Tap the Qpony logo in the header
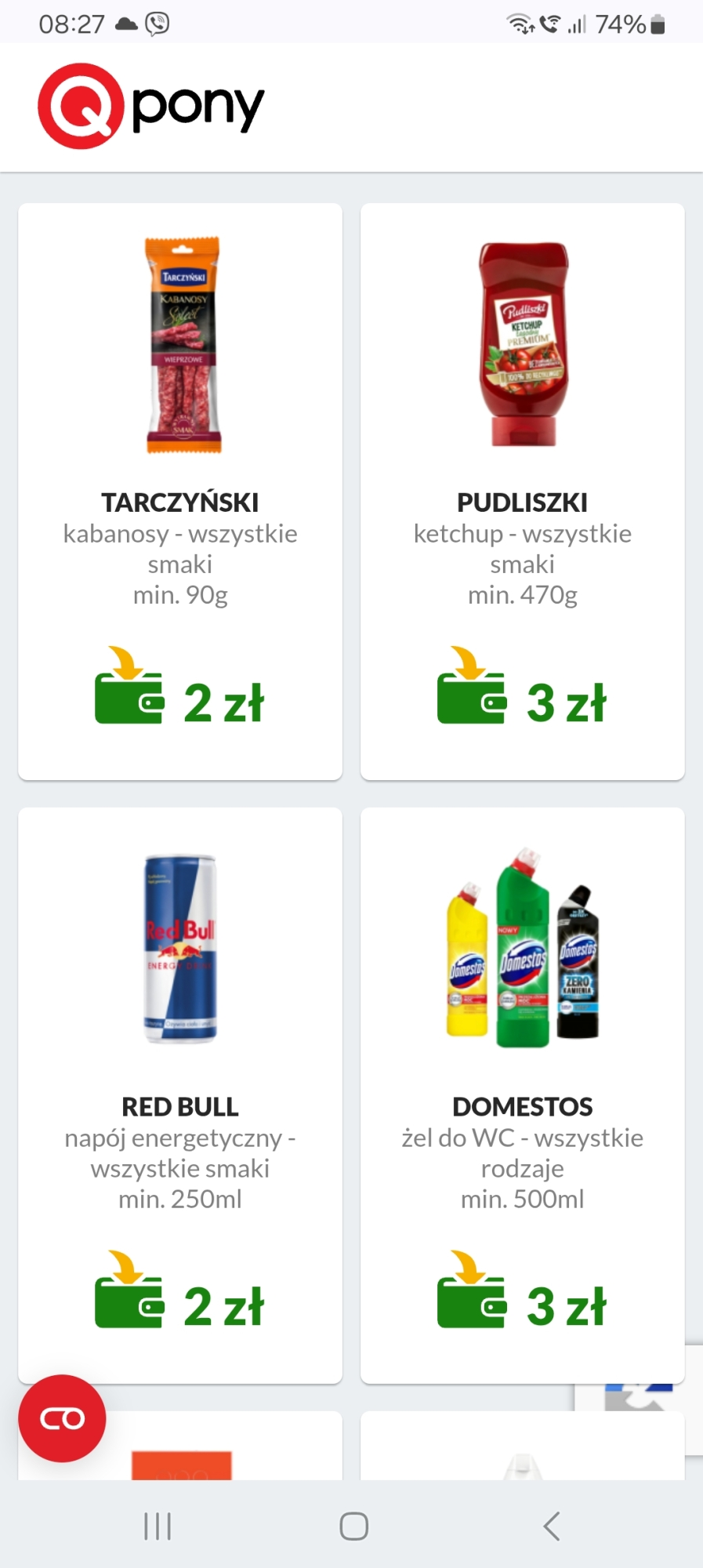Viewport: 703px width, 1568px height. coord(151,107)
